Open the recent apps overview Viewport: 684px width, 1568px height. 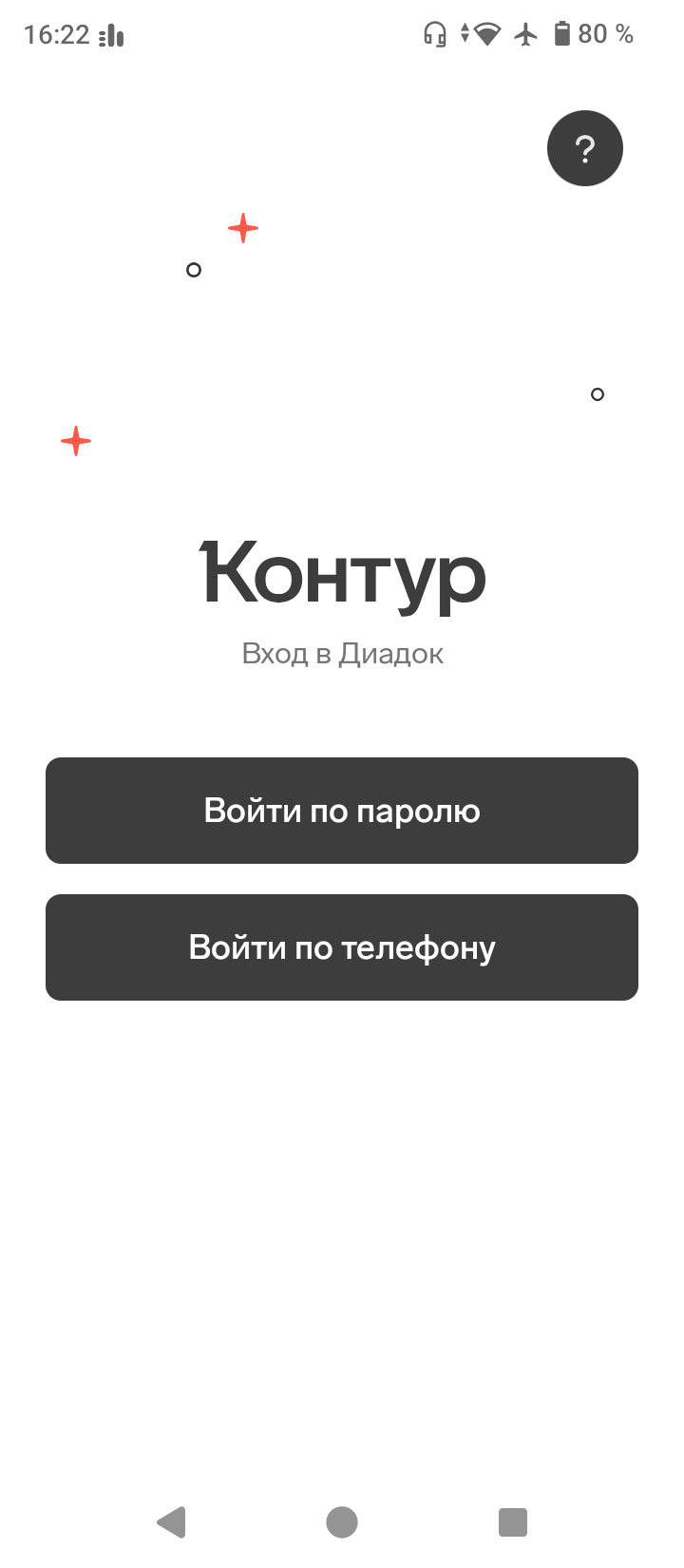tap(513, 1521)
